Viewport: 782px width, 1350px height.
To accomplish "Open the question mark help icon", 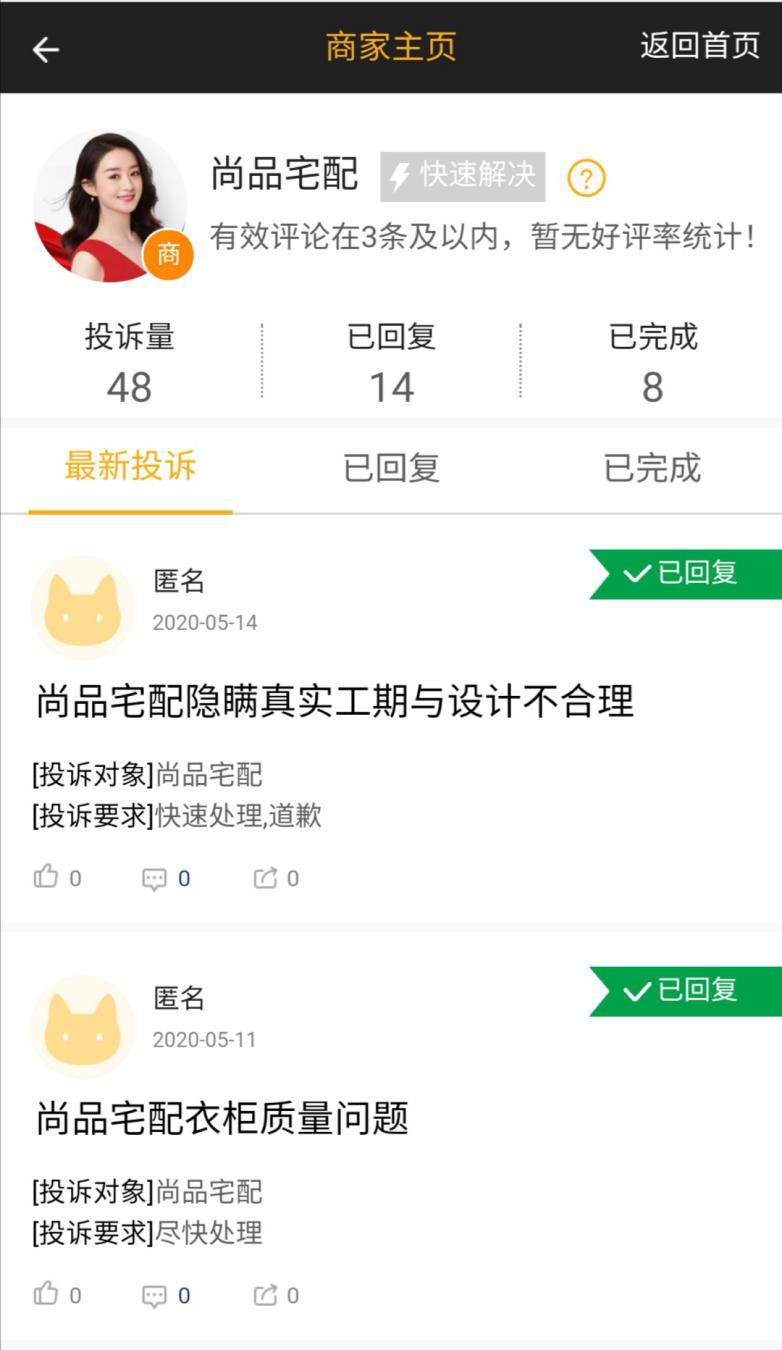I will pyautogui.click(x=586, y=179).
